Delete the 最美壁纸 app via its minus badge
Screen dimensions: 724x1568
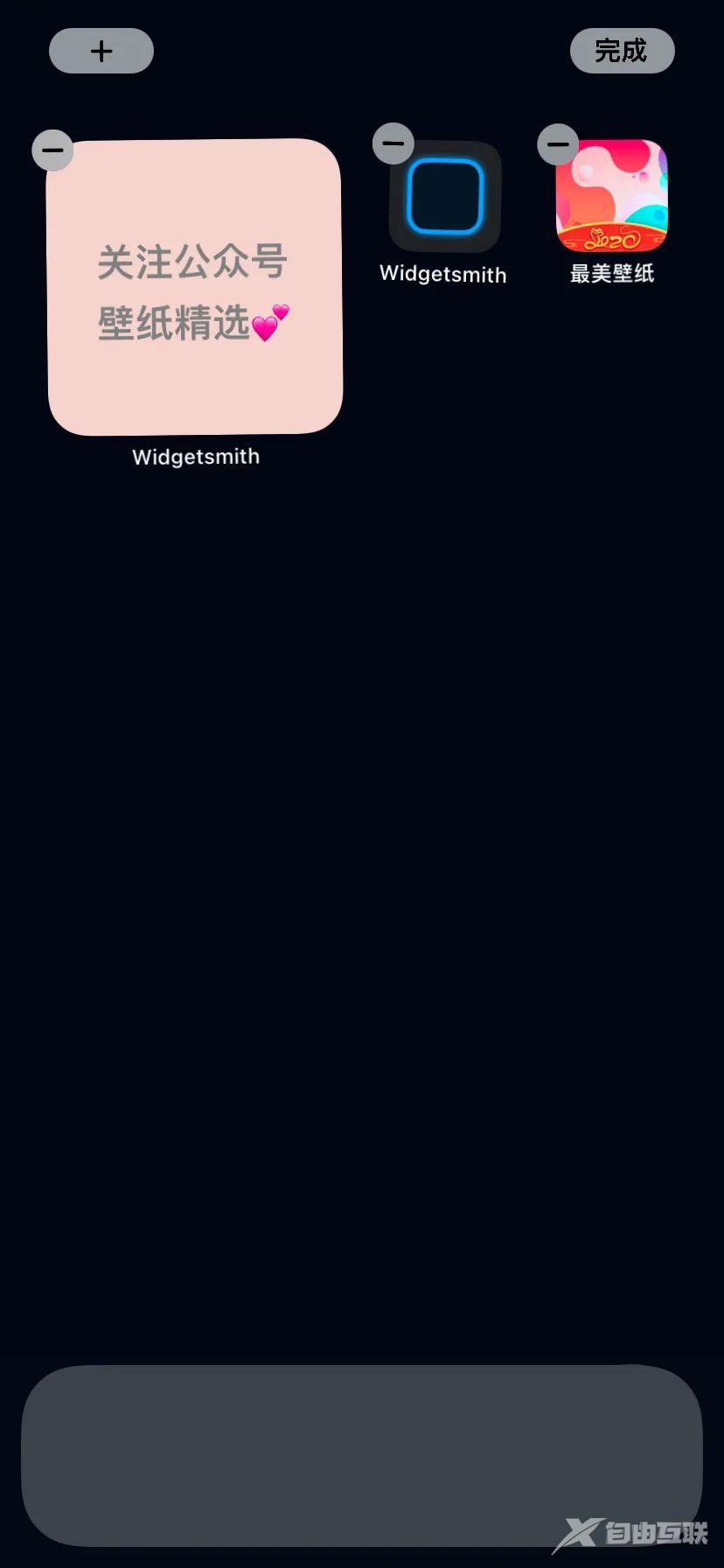(x=558, y=143)
